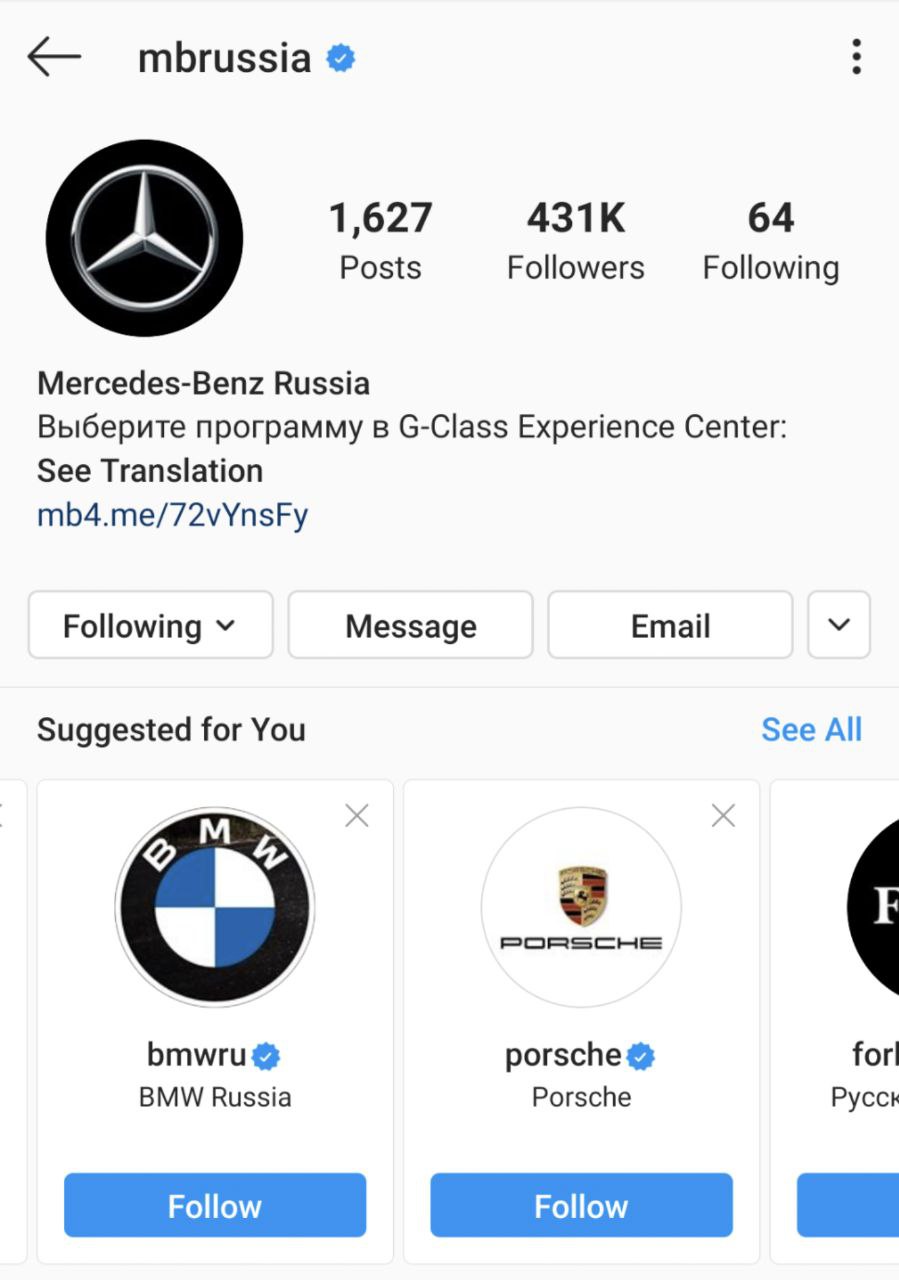Dismiss the porsche suggestion
The height and width of the screenshot is (1280, 899).
(x=723, y=817)
